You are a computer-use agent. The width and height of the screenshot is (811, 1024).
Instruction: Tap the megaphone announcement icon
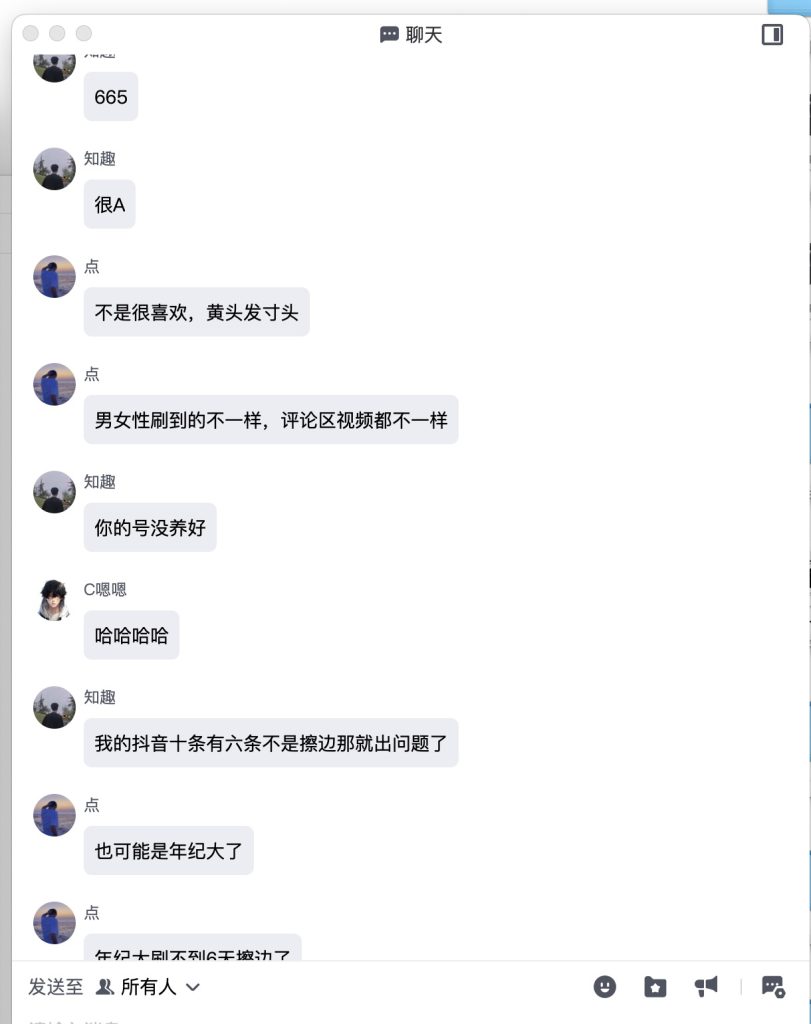706,987
